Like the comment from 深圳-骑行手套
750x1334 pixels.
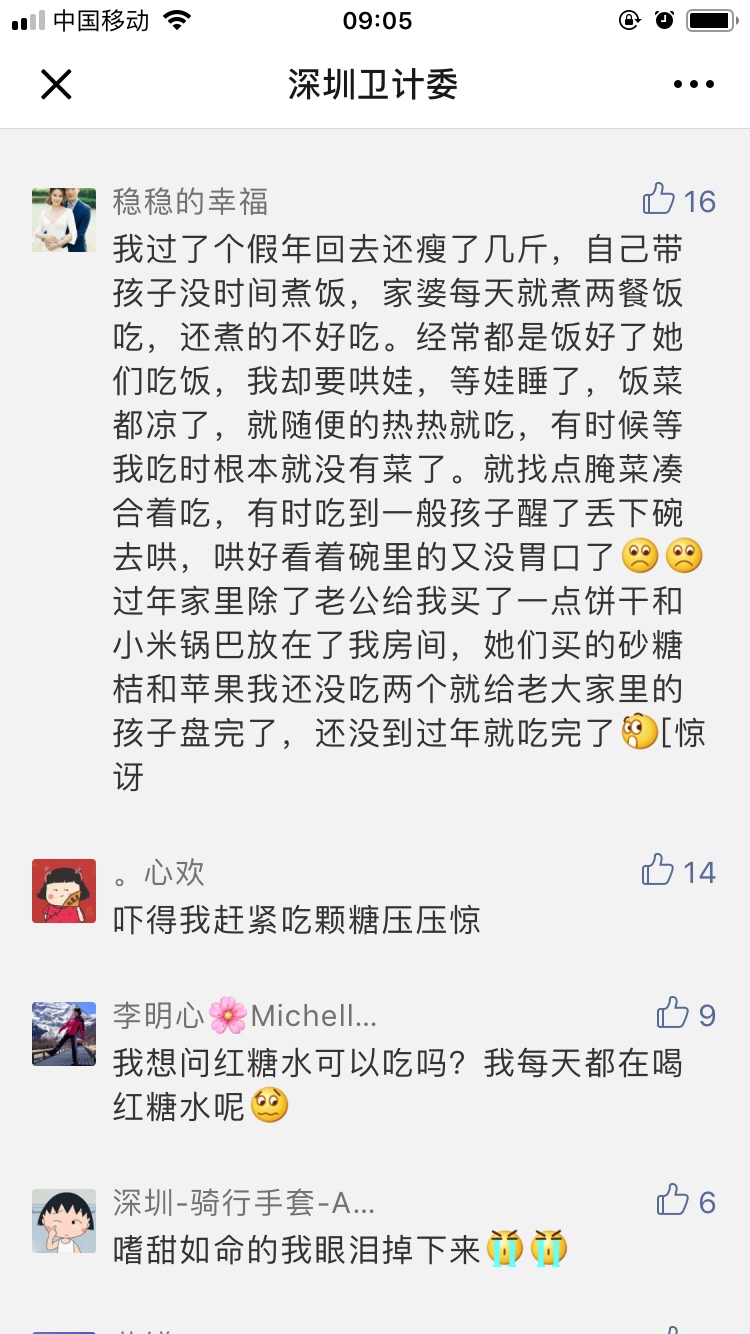pyautogui.click(x=673, y=1200)
